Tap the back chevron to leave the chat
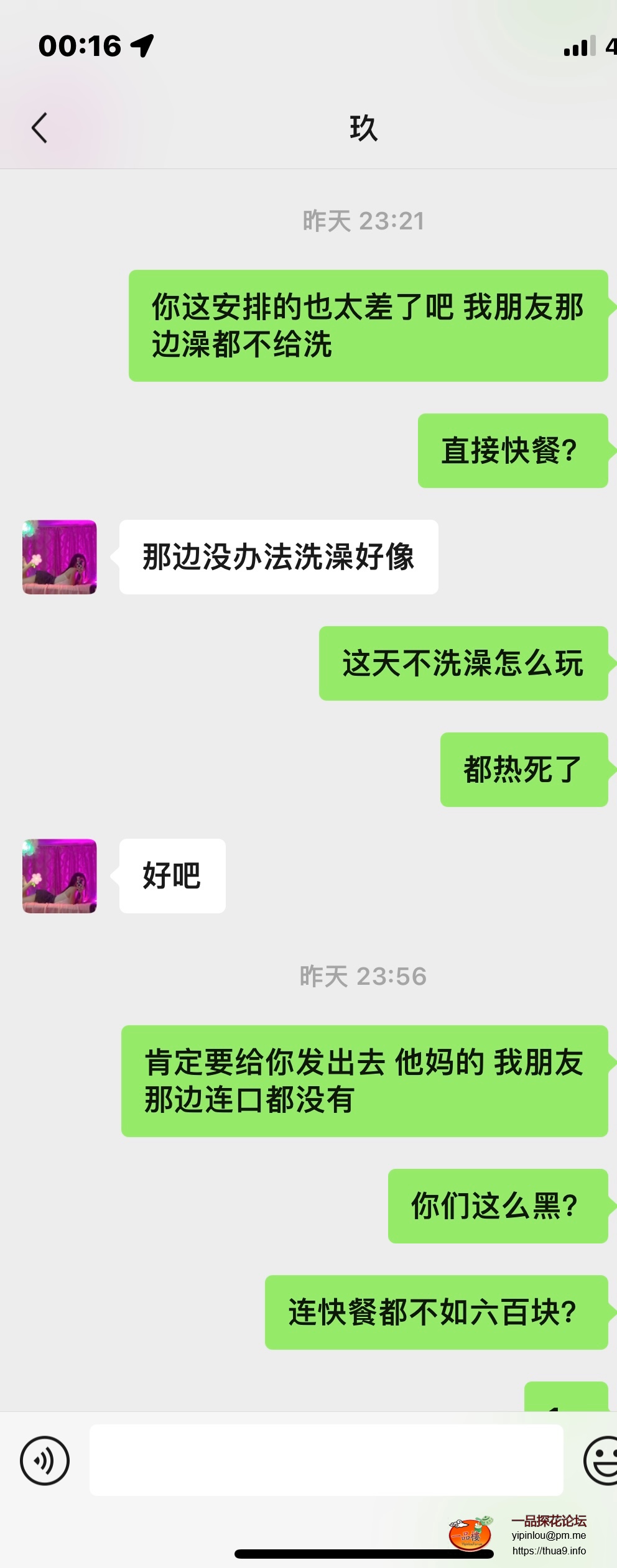Viewport: 617px width, 1568px height. coord(39,127)
